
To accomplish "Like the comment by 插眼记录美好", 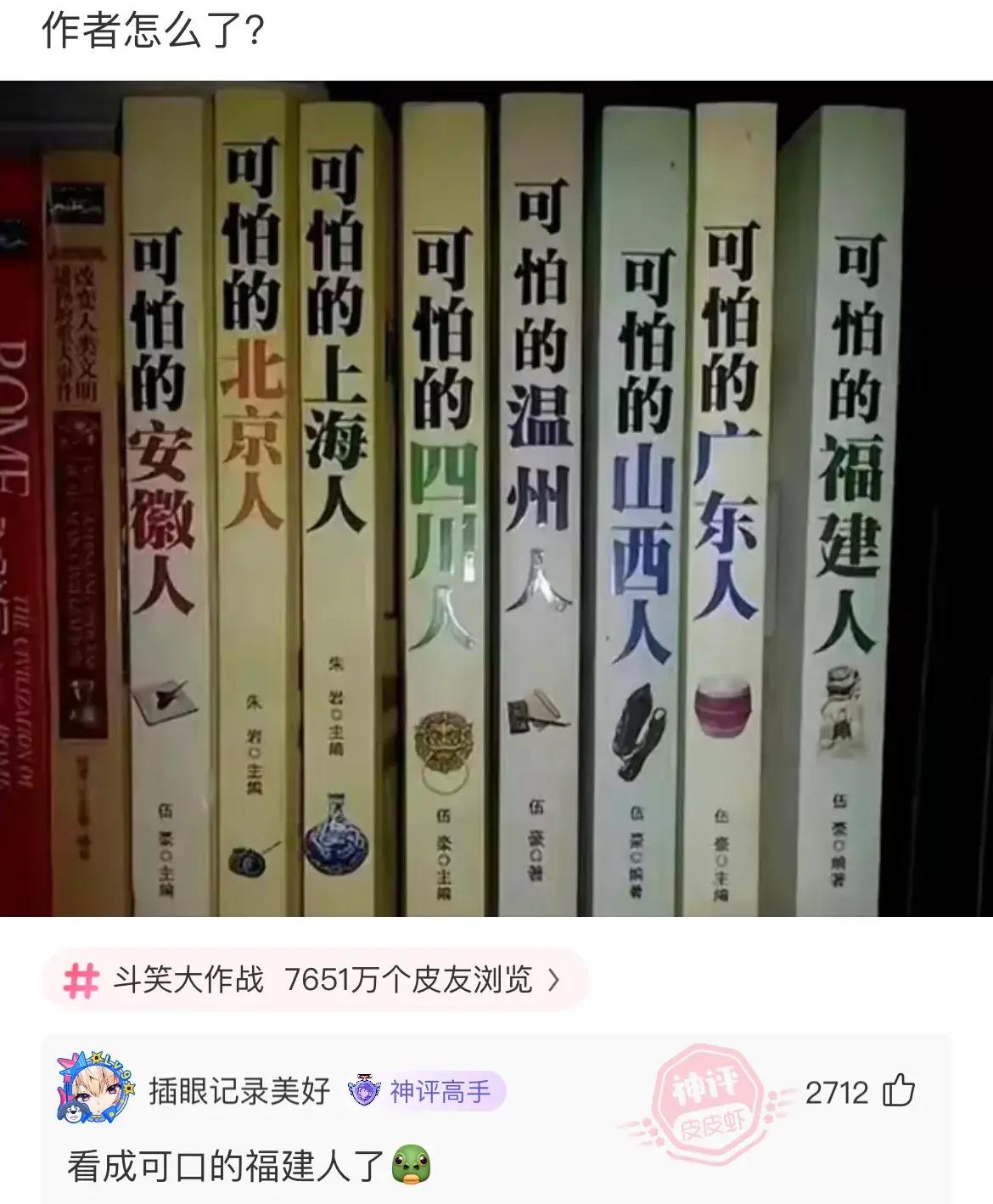I will (x=898, y=1091).
